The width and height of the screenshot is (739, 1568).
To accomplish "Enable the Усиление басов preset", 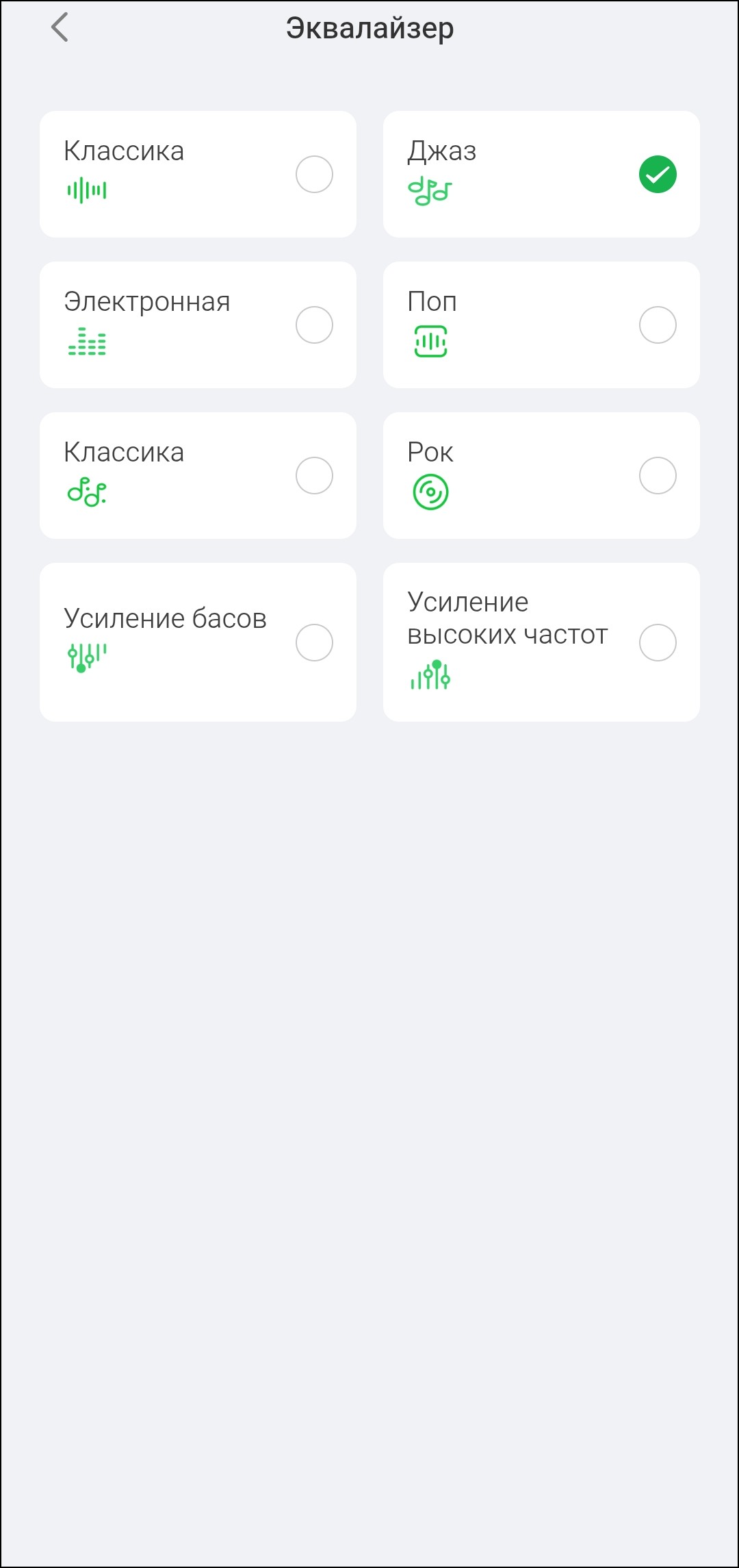I will (314, 642).
